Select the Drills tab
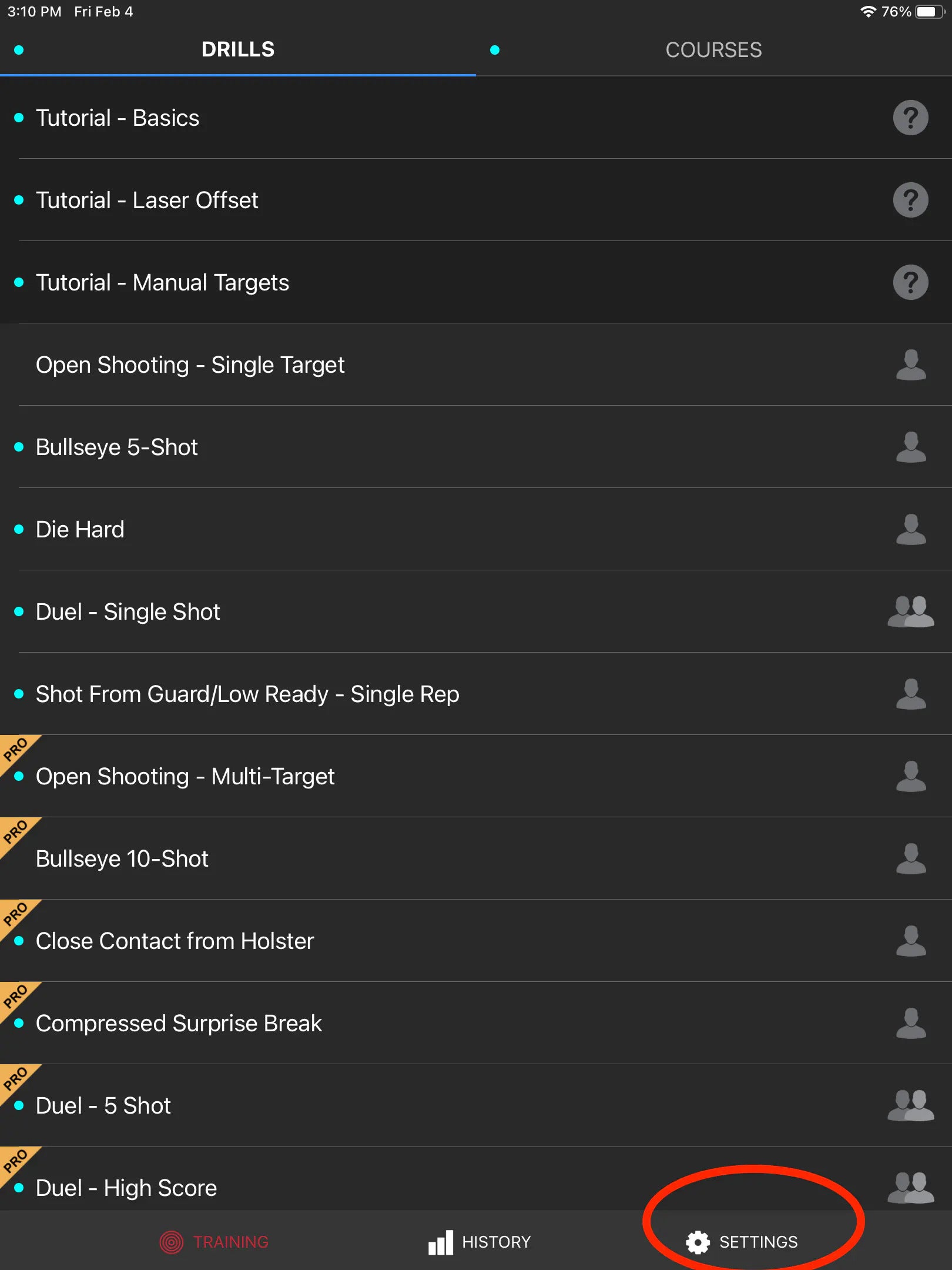 [238, 50]
